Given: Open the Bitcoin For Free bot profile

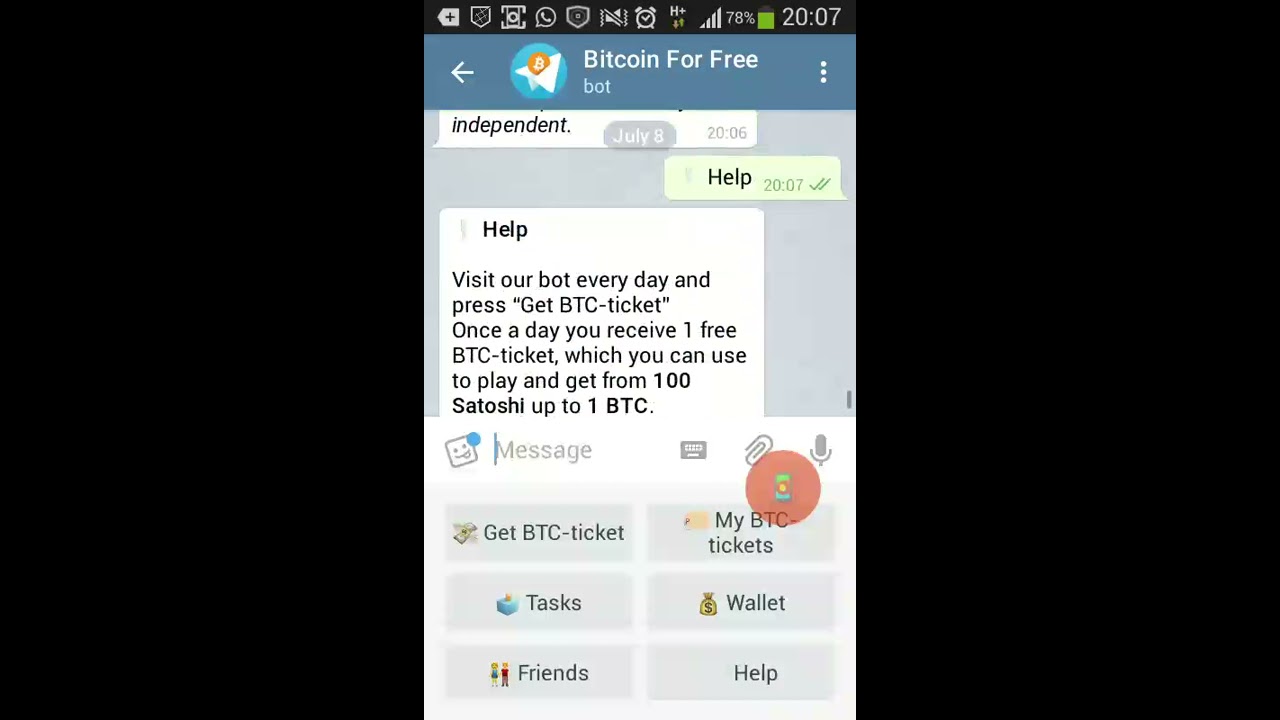Looking at the screenshot, I should tap(670, 72).
